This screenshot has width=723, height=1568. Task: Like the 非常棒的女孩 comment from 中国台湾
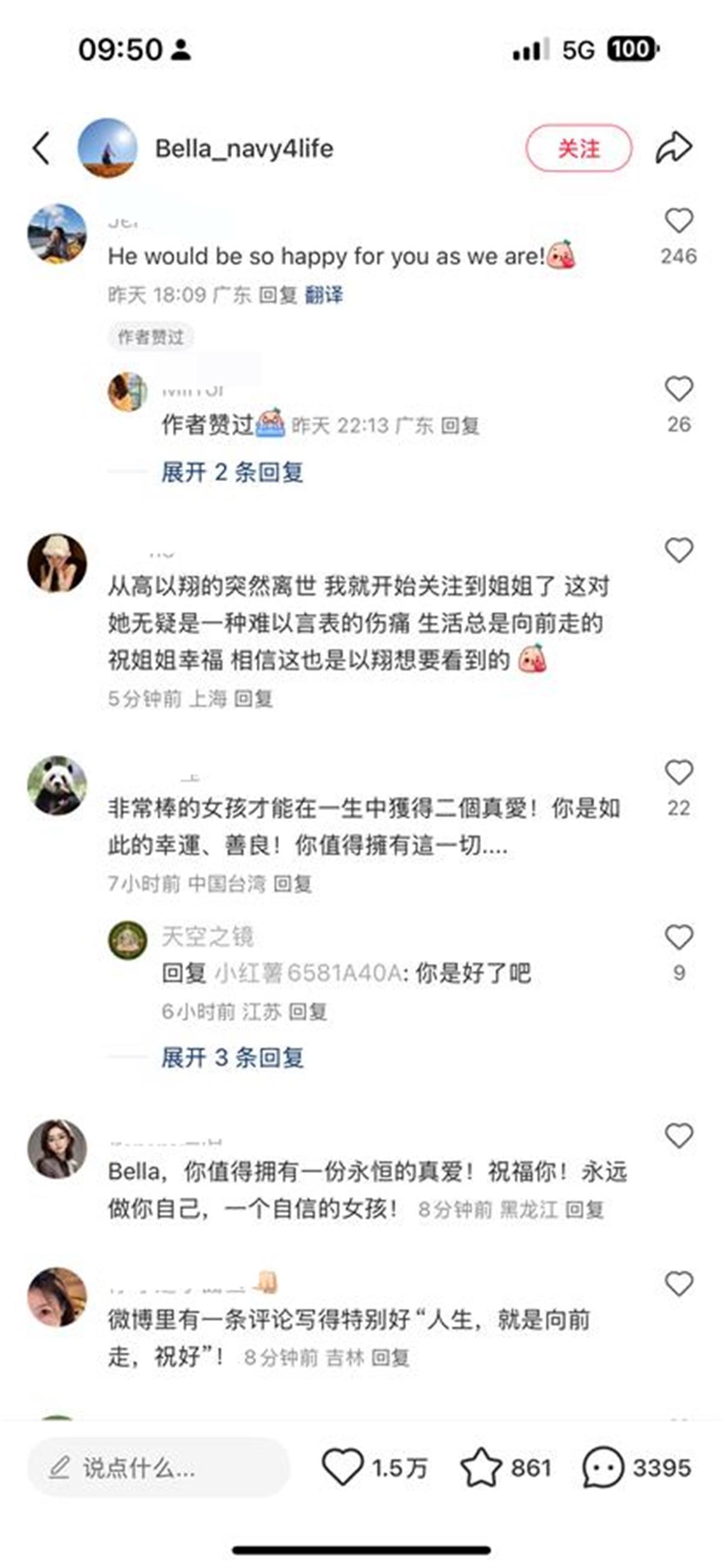(678, 773)
